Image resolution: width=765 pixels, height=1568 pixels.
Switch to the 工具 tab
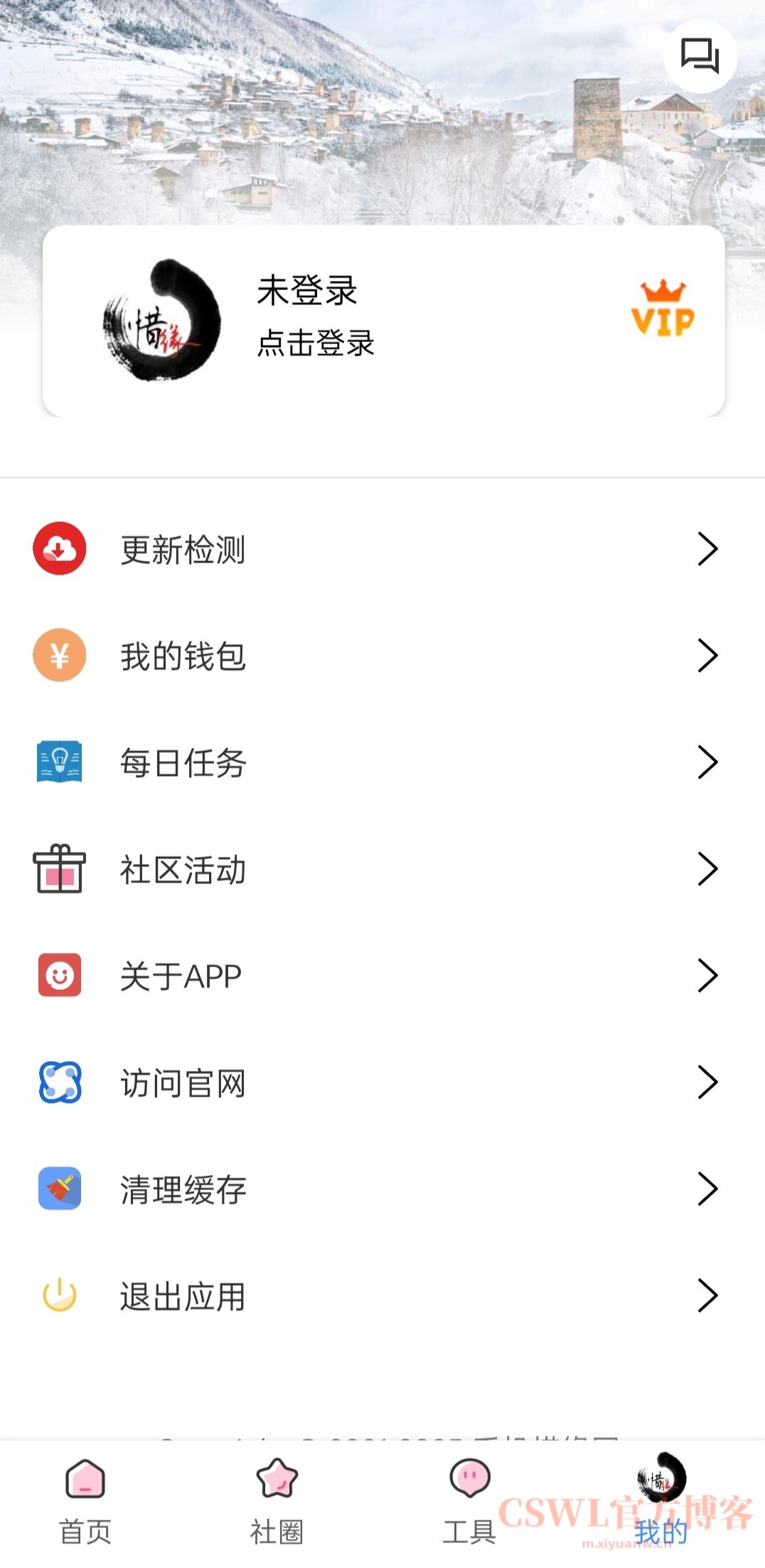[469, 1500]
